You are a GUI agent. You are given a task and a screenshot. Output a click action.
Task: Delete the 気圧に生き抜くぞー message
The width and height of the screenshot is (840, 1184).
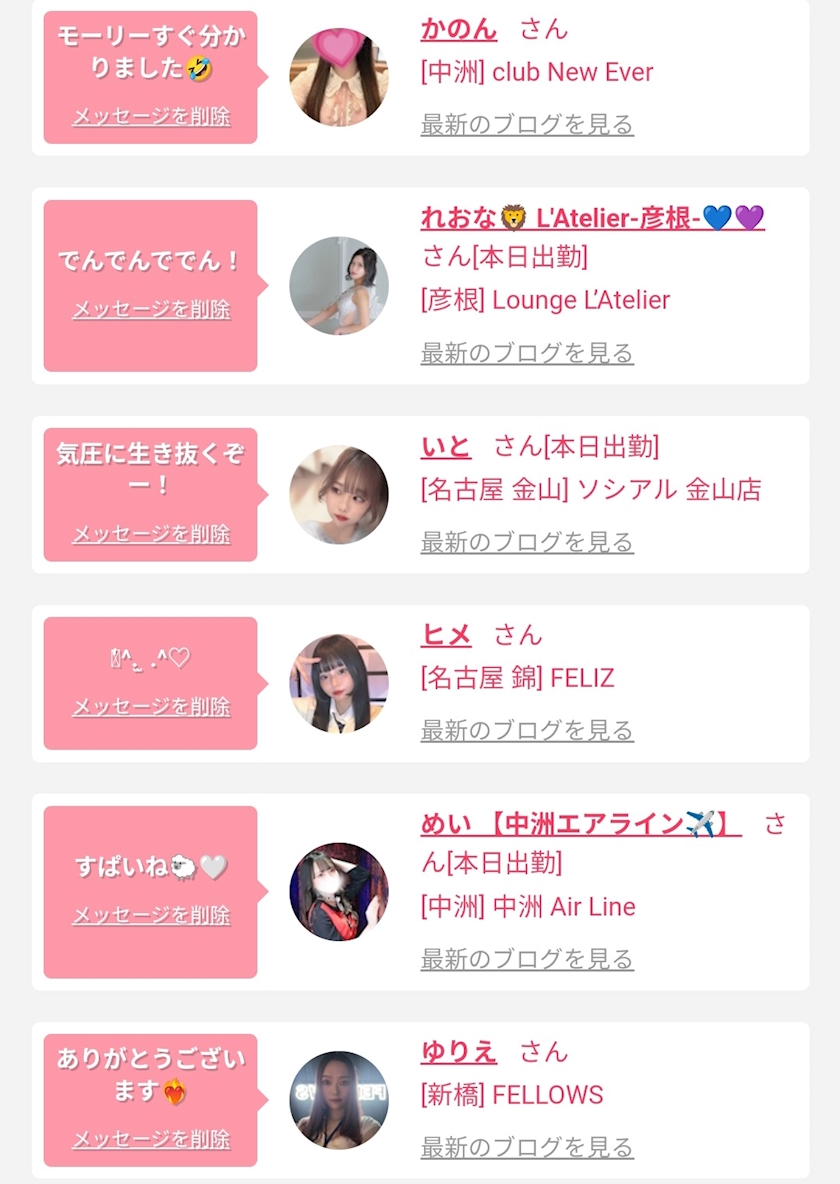coord(151,534)
